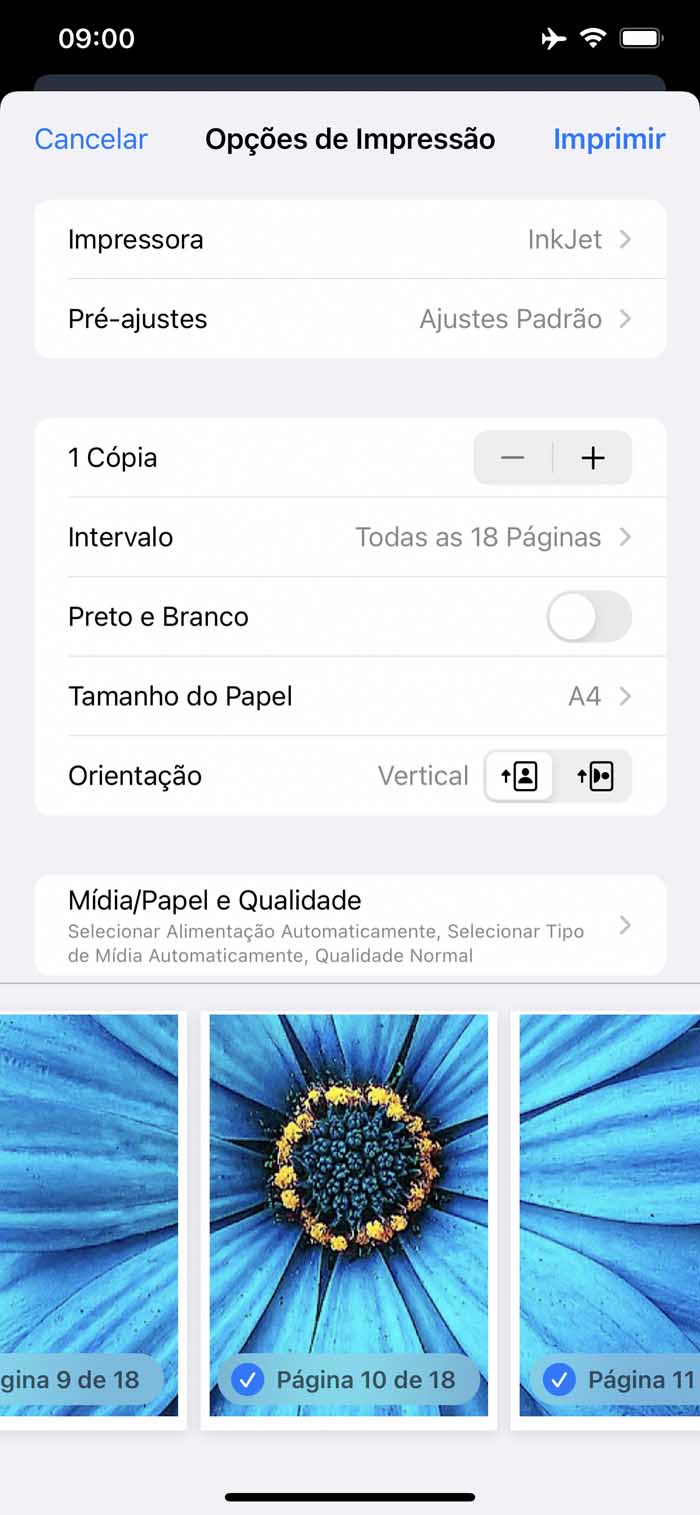
Task: Open the Intervalo page range
Action: pos(350,537)
